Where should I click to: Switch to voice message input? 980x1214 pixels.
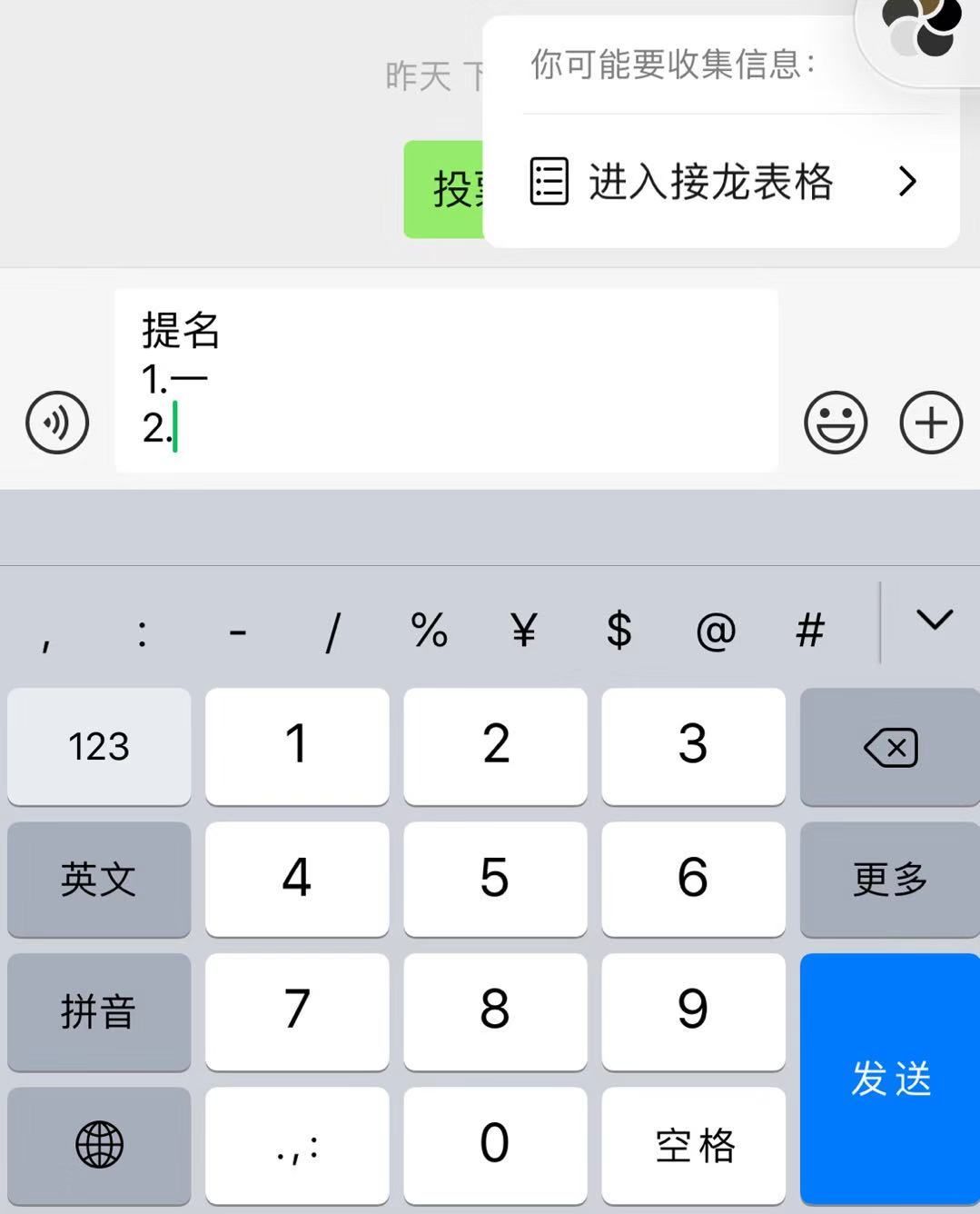tap(57, 423)
